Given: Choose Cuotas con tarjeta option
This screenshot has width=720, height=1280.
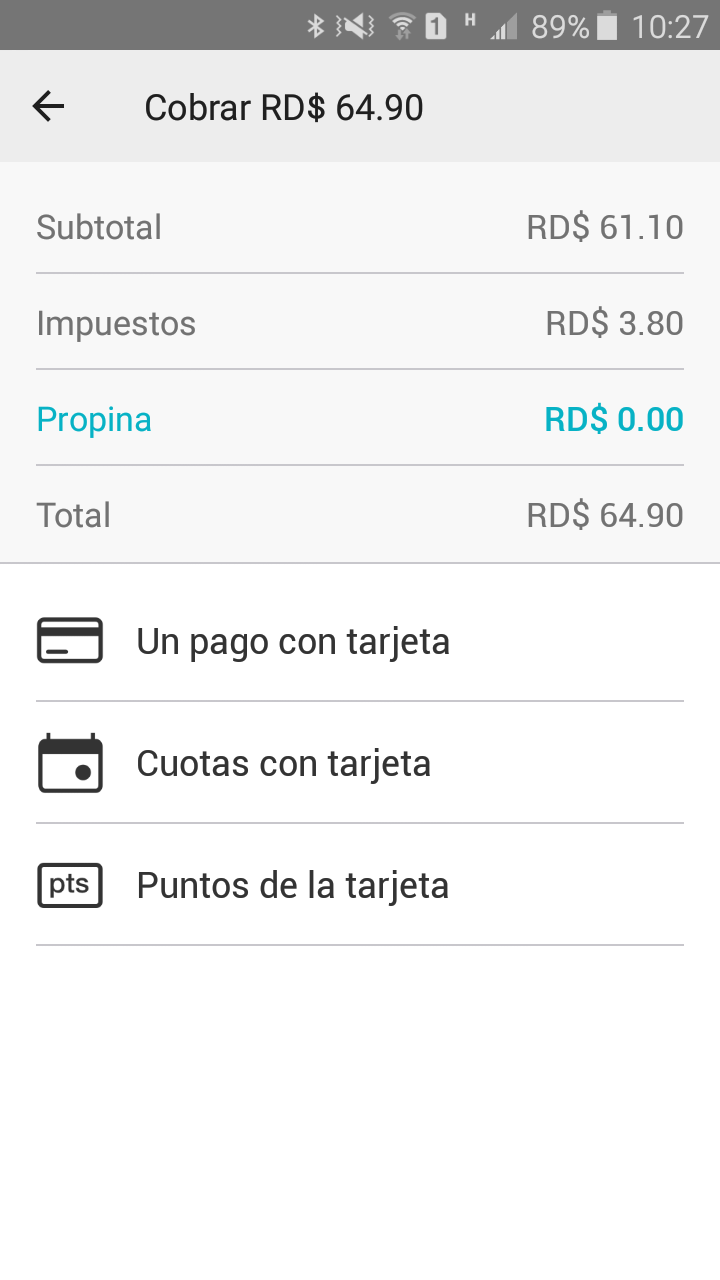Looking at the screenshot, I should pos(360,763).
